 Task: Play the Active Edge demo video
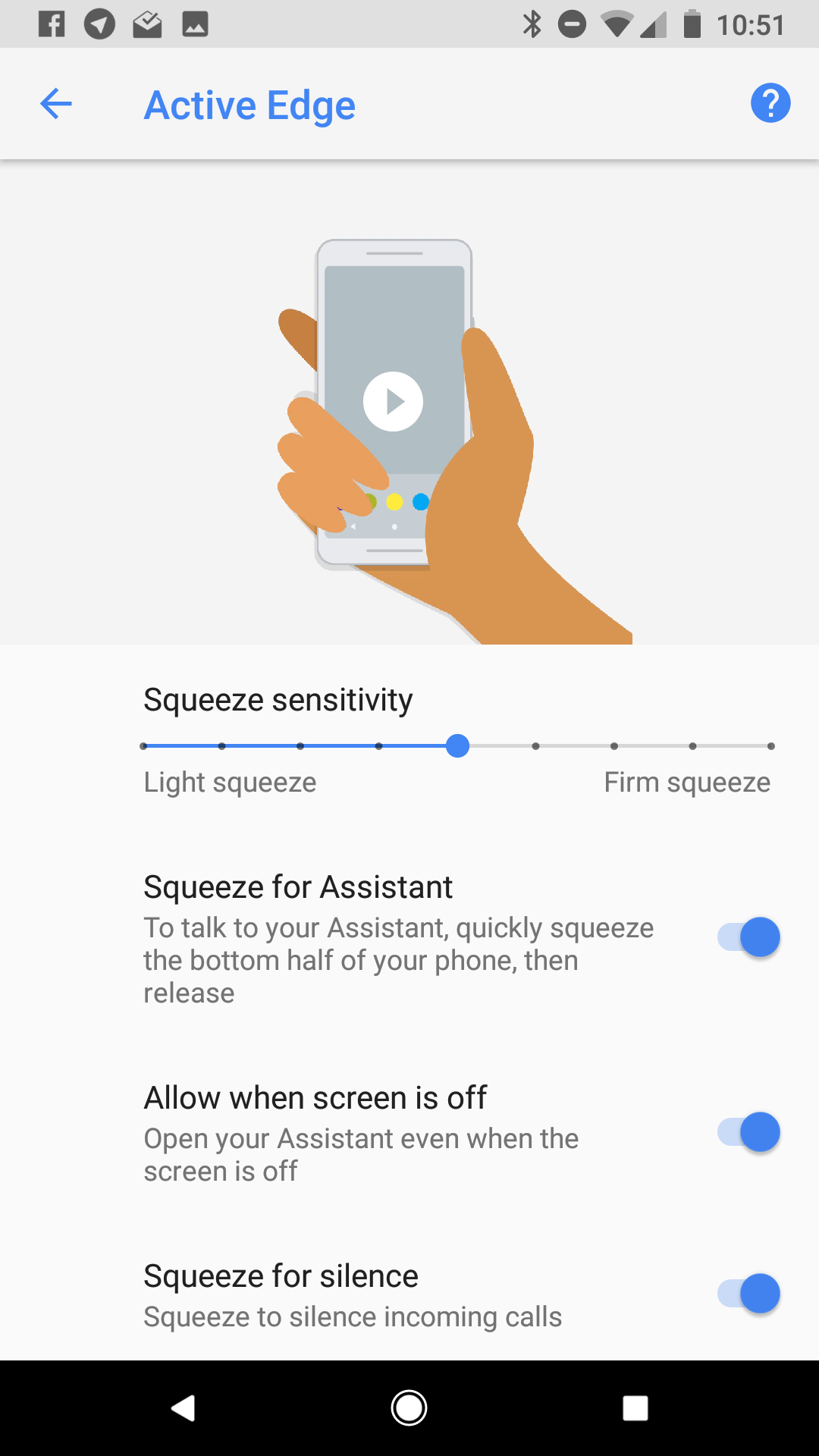coord(393,401)
